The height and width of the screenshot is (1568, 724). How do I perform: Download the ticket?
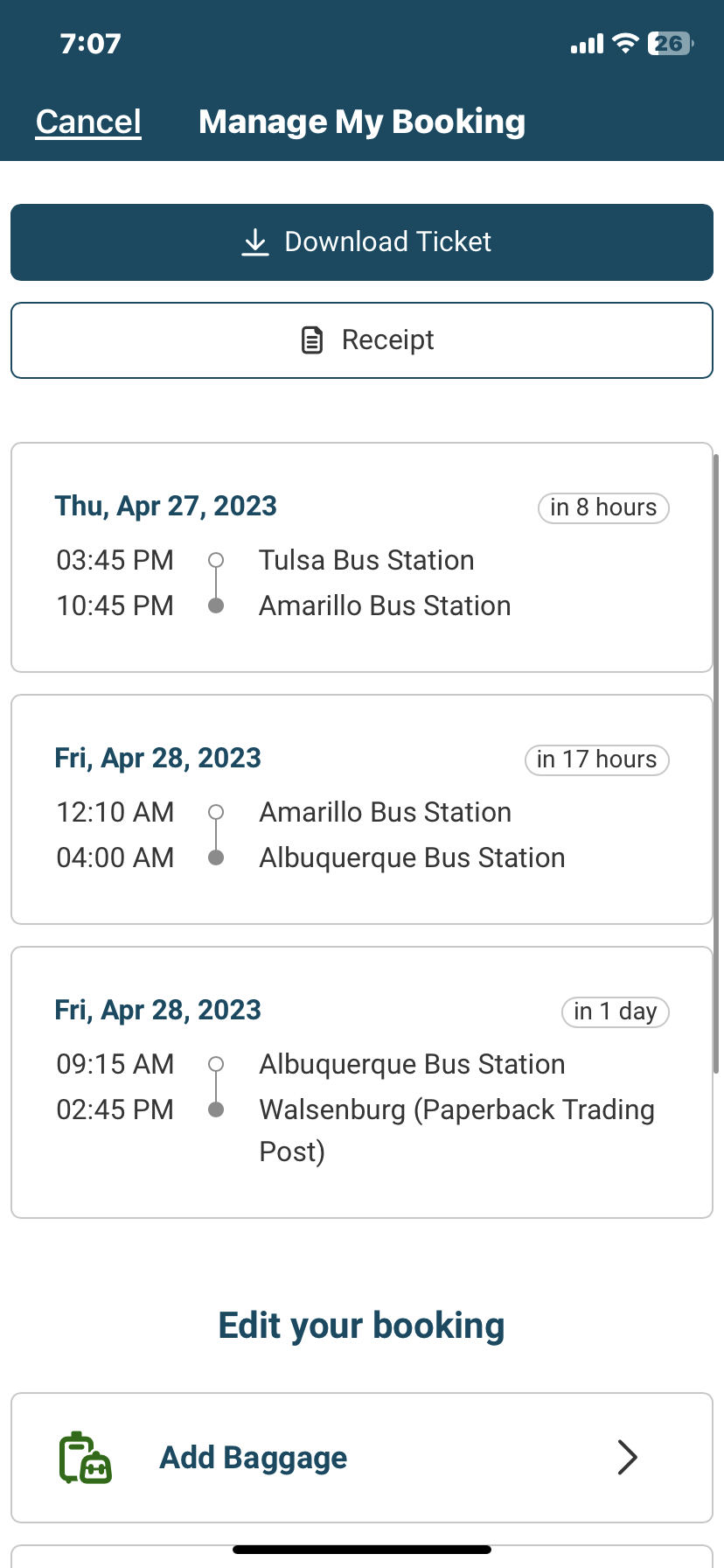[362, 242]
